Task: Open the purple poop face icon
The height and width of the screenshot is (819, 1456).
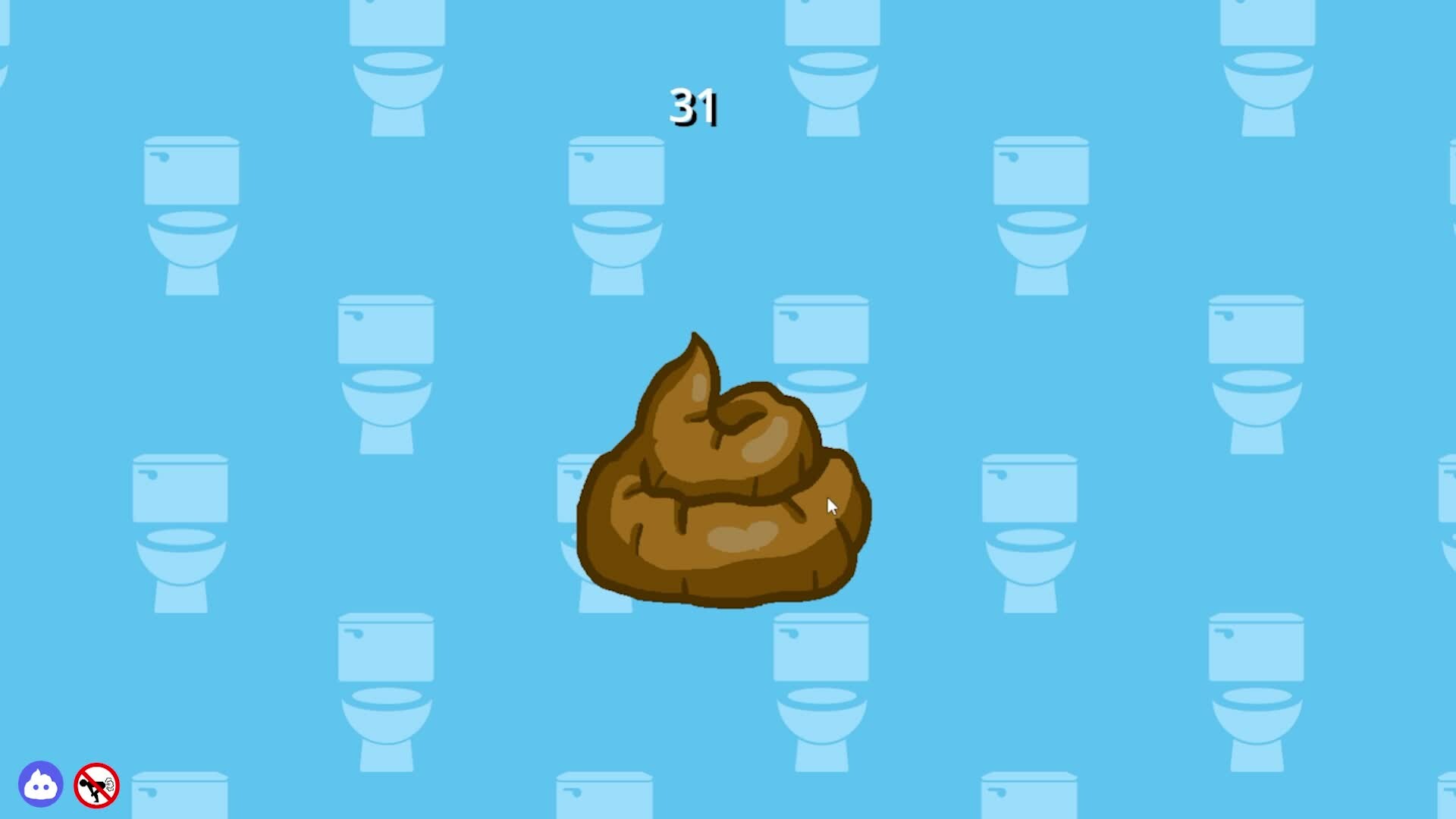Action: (41, 785)
